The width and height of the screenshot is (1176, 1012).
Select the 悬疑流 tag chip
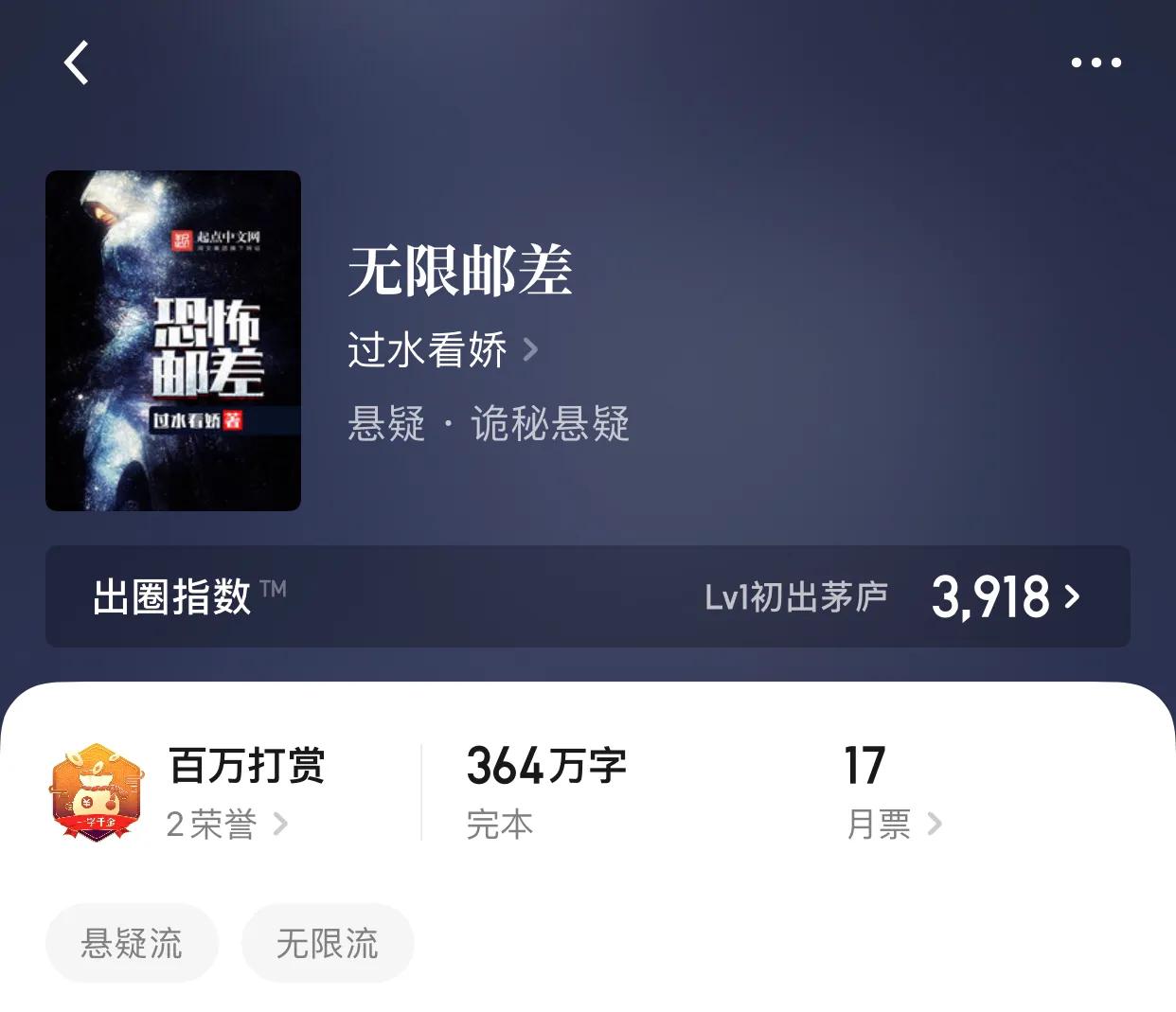[132, 943]
